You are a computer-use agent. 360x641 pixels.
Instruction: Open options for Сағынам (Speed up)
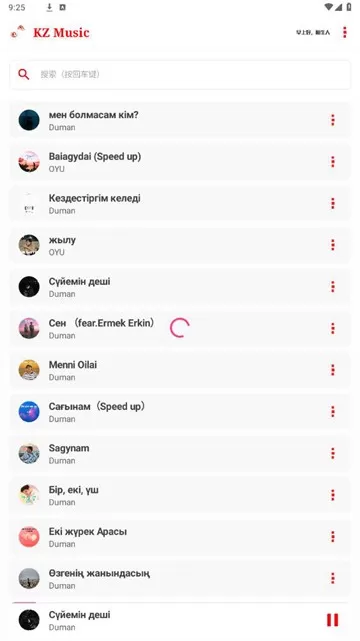pos(333,412)
